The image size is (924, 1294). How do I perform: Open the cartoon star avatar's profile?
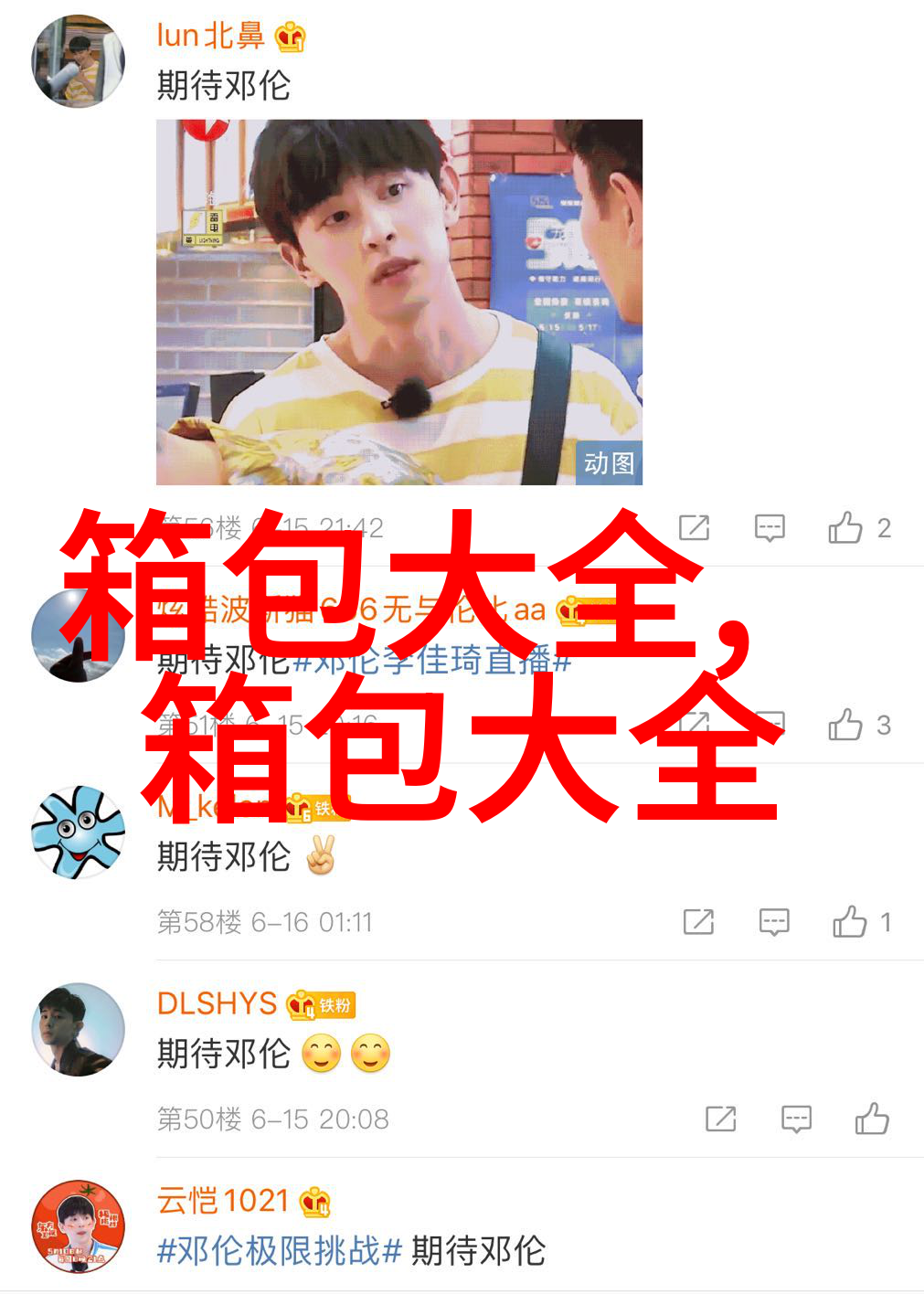point(78,832)
